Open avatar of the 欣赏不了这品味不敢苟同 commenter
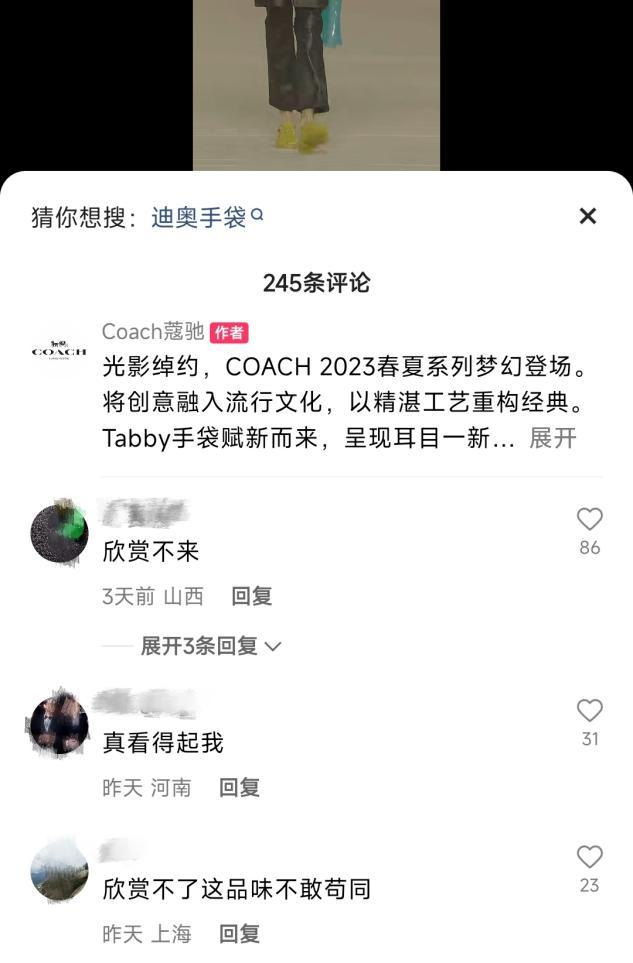Screen dimensions: 633x963 59,871
